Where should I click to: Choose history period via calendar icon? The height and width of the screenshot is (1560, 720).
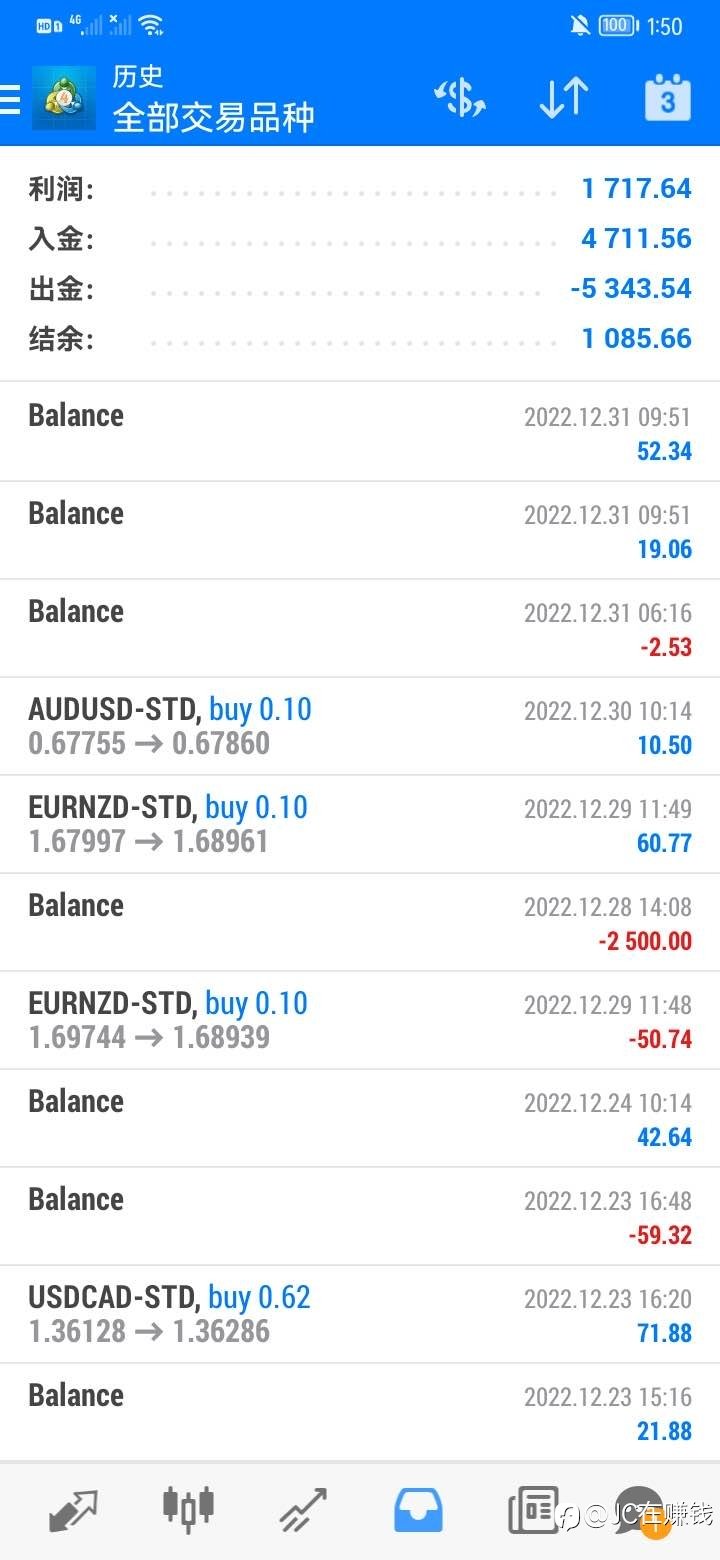coord(667,98)
